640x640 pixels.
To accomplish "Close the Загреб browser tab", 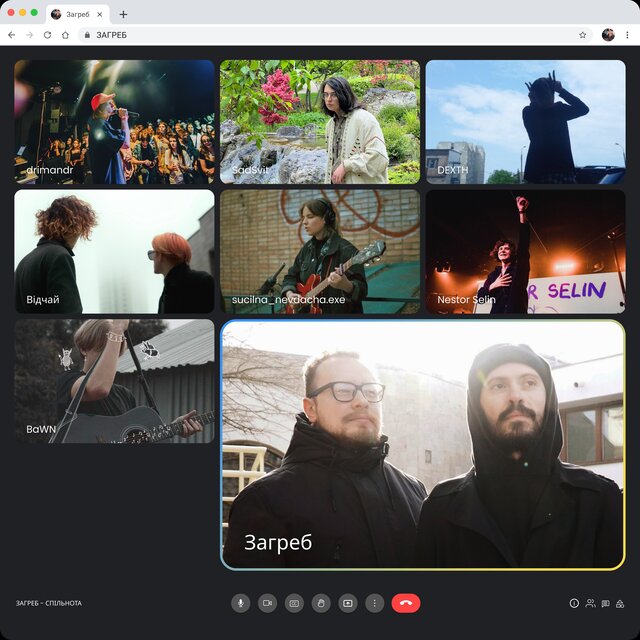I will pos(100,14).
